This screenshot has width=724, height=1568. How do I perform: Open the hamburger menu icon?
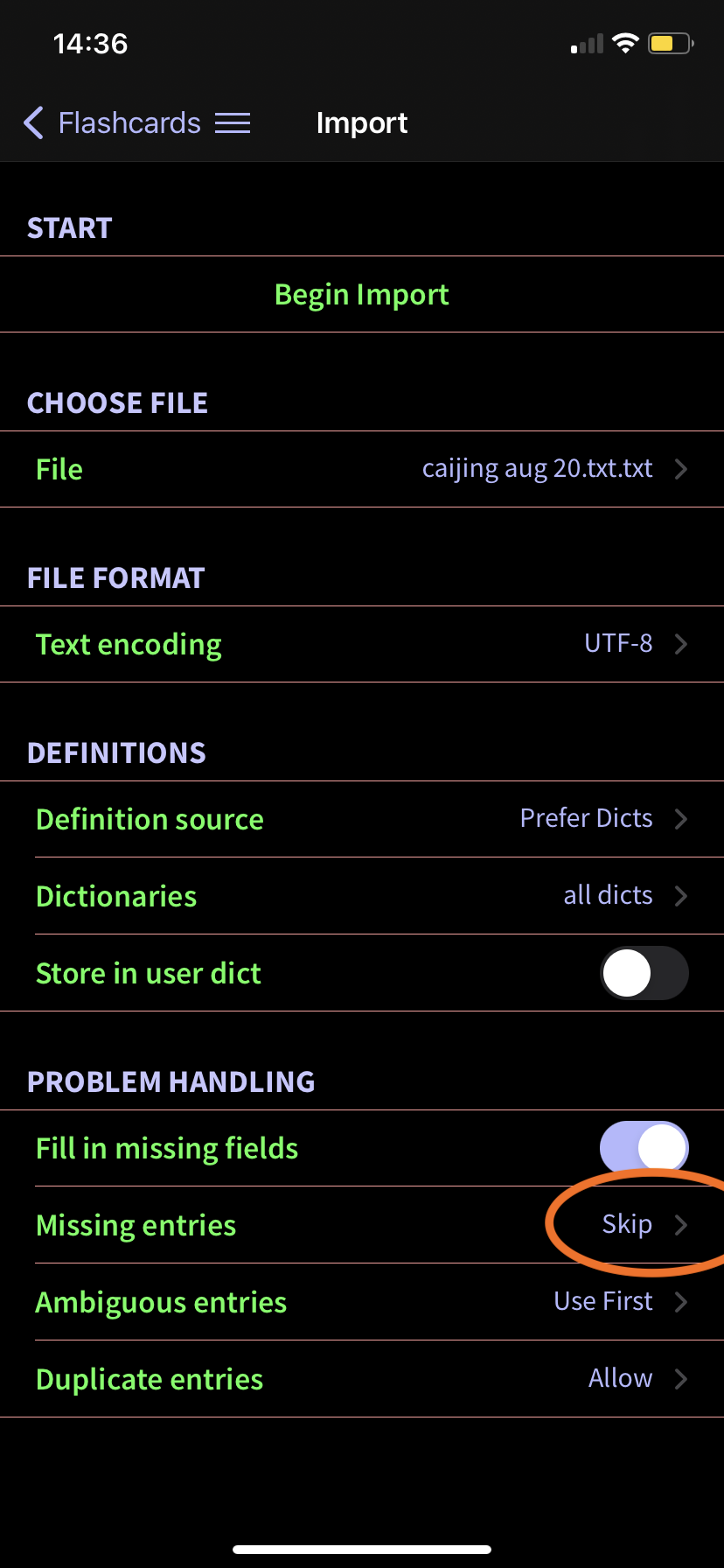[x=233, y=122]
